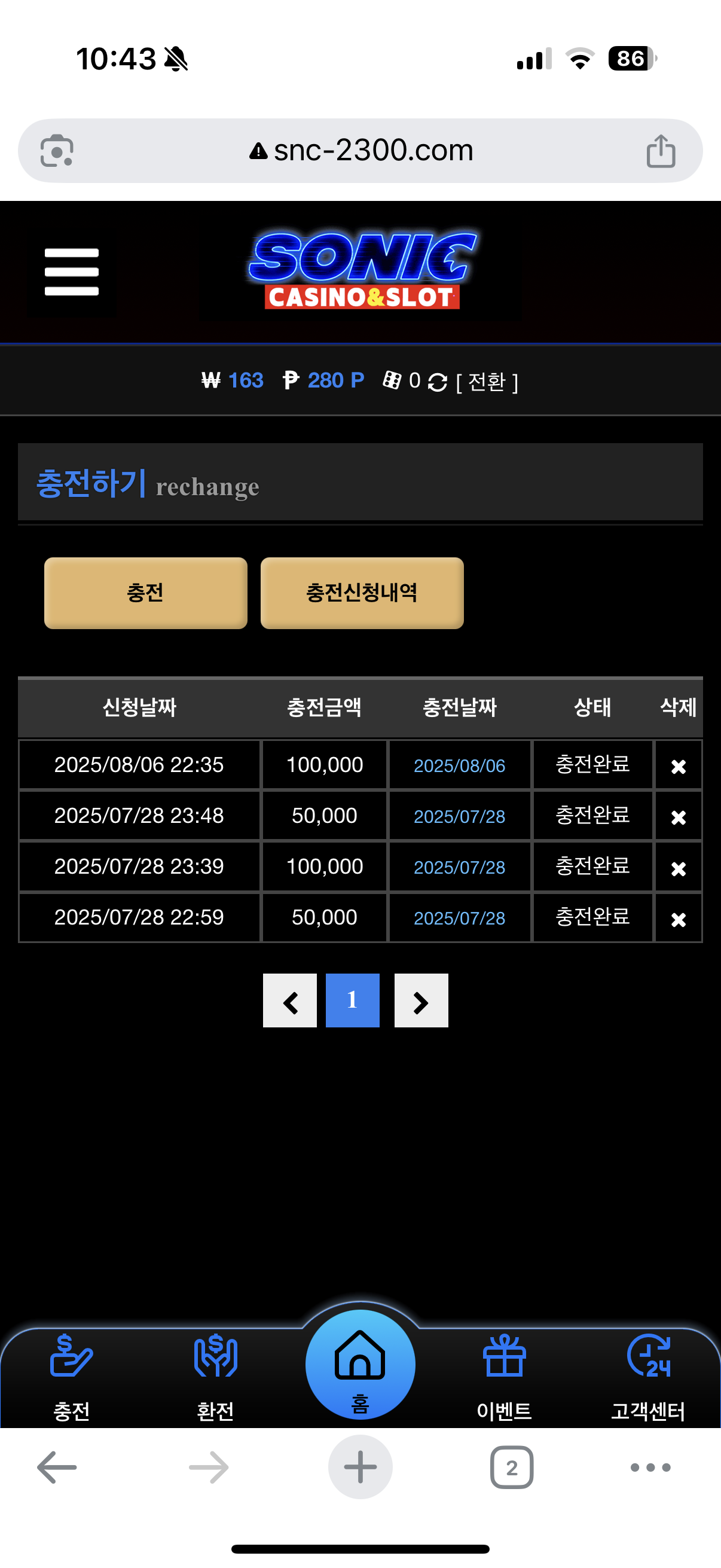Tap the [ 전환 ] convert link
721x1568 pixels.
tap(487, 382)
